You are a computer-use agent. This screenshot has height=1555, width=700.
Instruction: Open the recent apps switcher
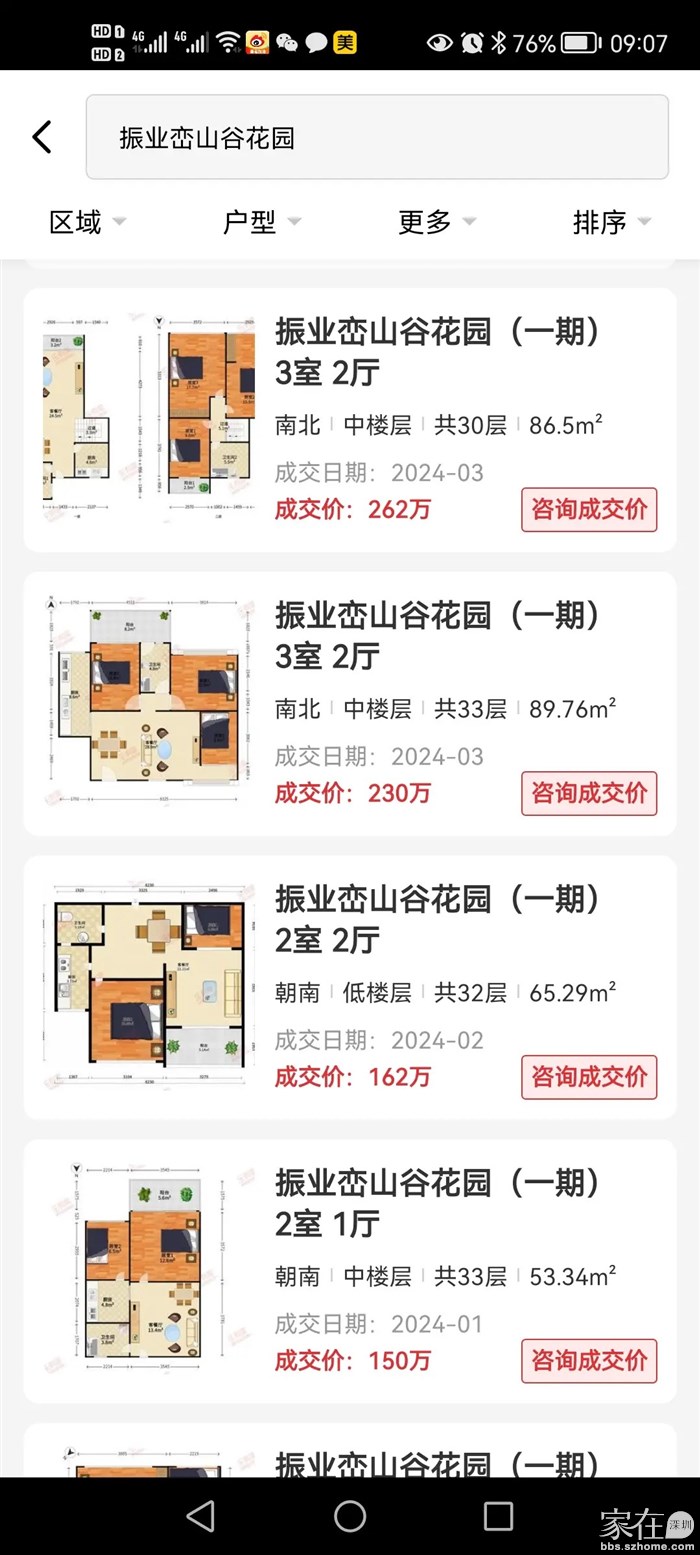pyautogui.click(x=498, y=1516)
